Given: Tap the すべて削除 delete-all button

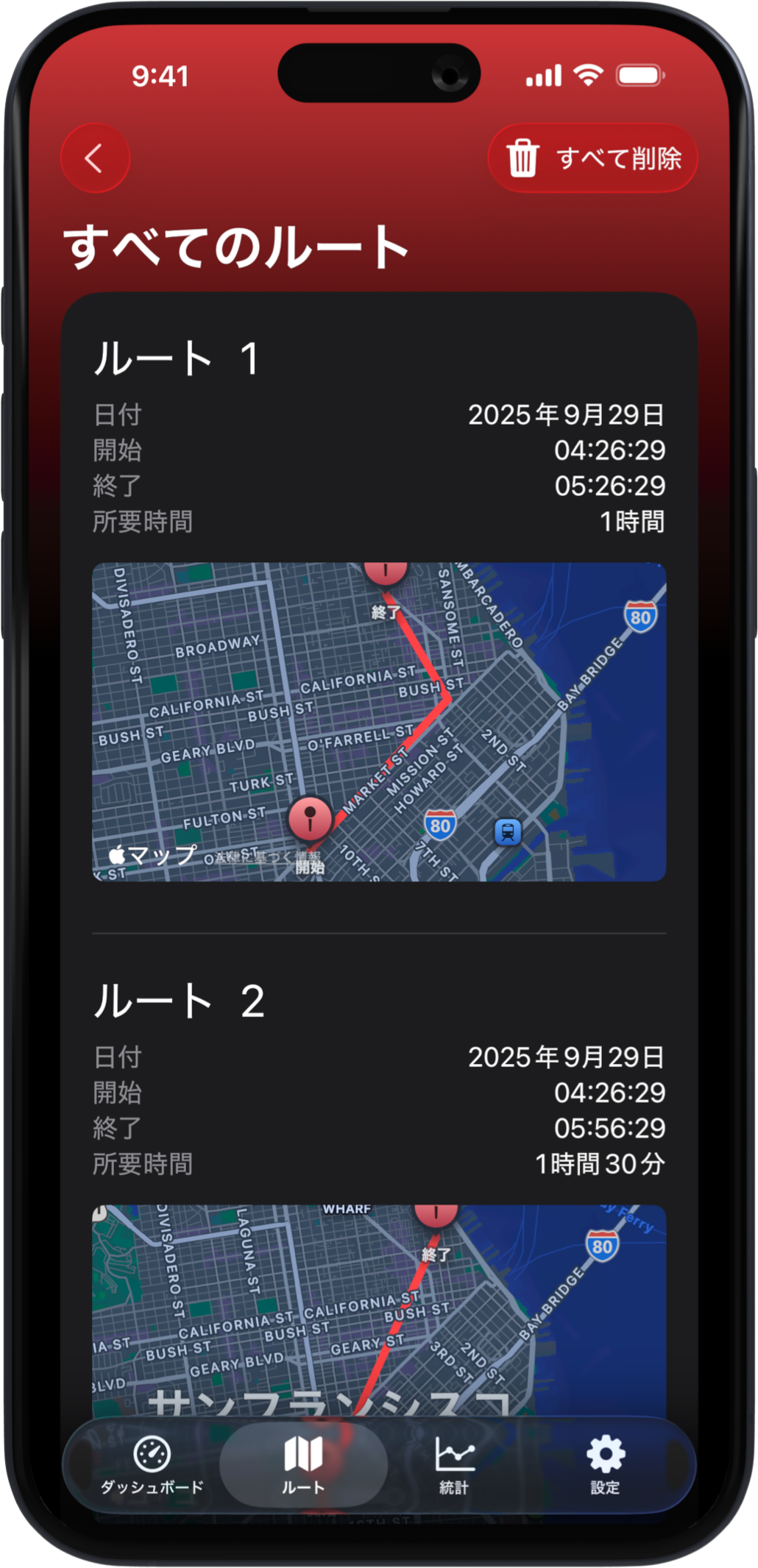Looking at the screenshot, I should (592, 158).
